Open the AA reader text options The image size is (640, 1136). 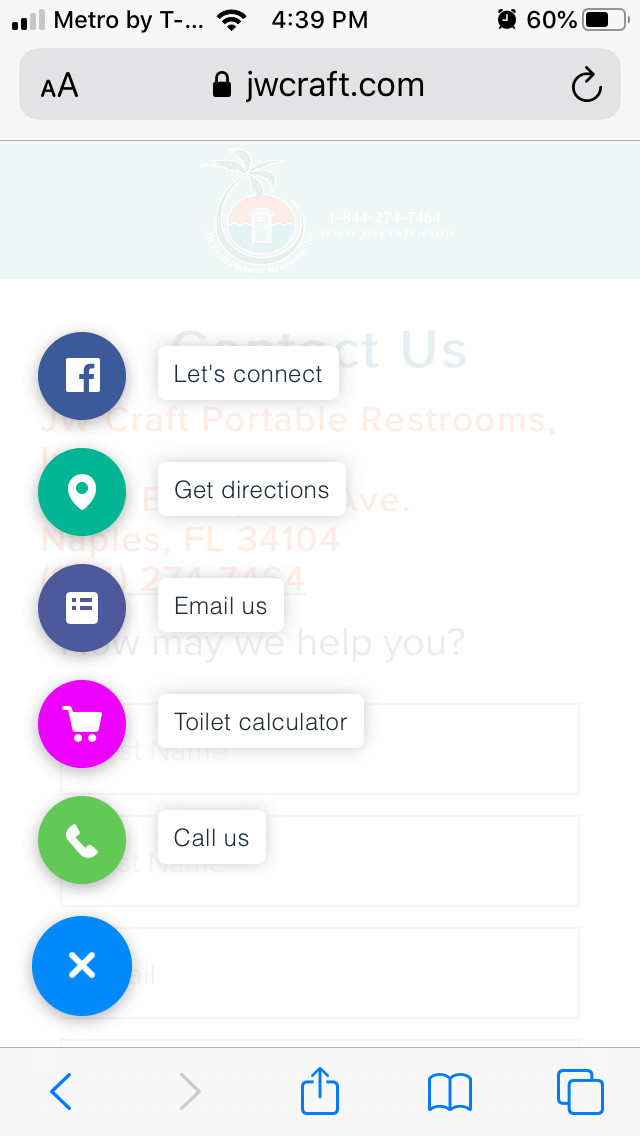pyautogui.click(x=59, y=86)
